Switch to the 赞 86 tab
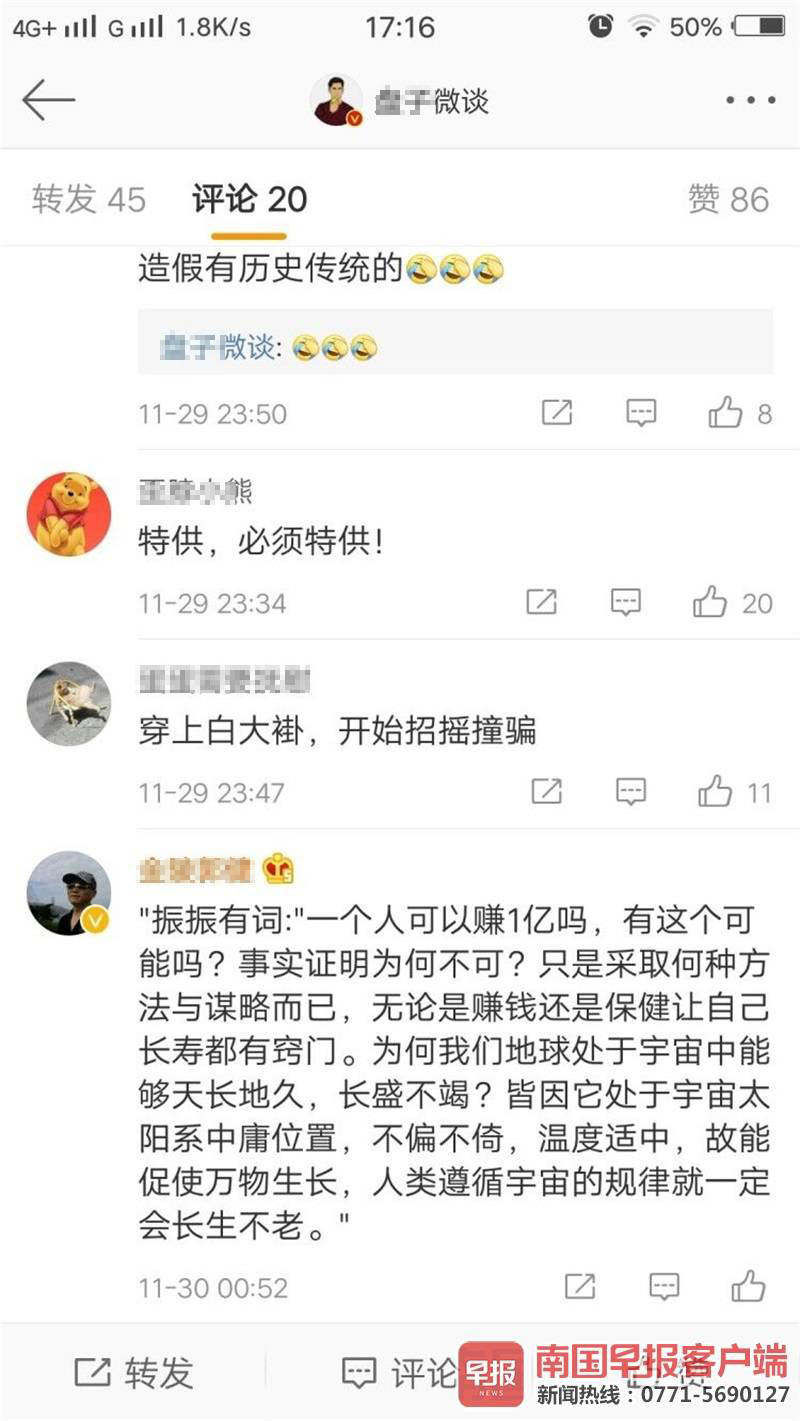The width and height of the screenshot is (800, 1421). click(x=728, y=199)
